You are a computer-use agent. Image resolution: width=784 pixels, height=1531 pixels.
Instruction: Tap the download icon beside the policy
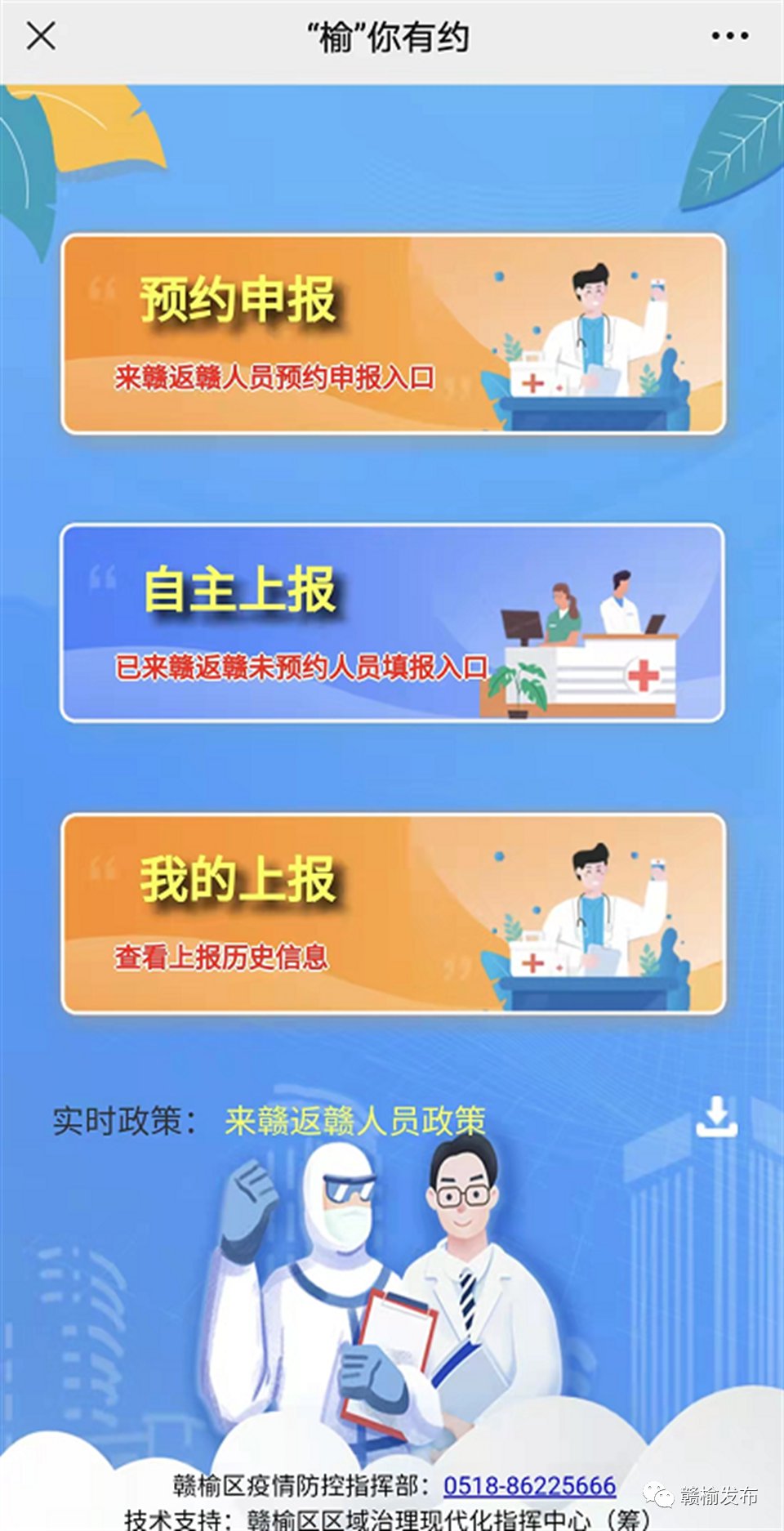tap(716, 1118)
